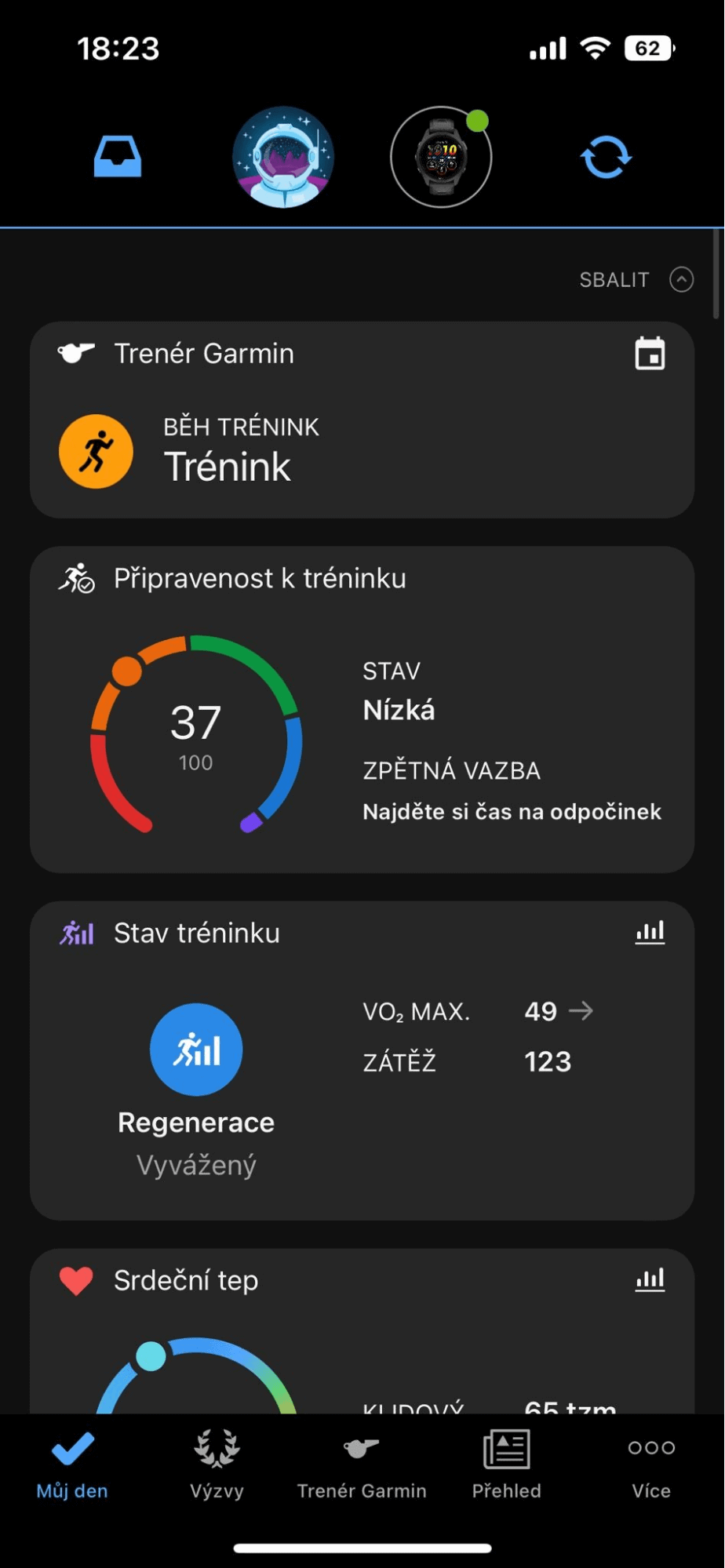Sync data with the refresh icon

606,157
